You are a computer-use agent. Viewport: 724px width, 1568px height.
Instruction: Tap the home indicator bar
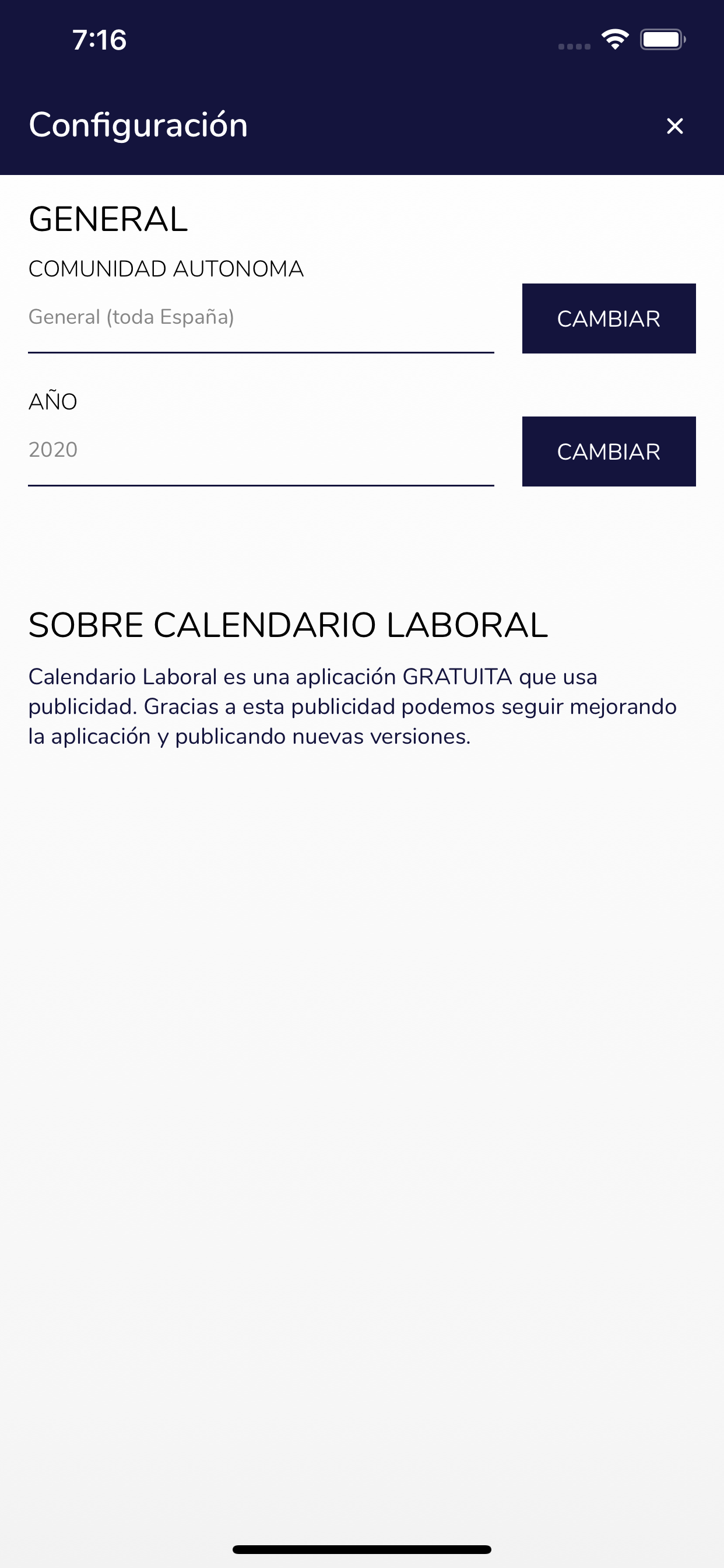click(361, 1549)
